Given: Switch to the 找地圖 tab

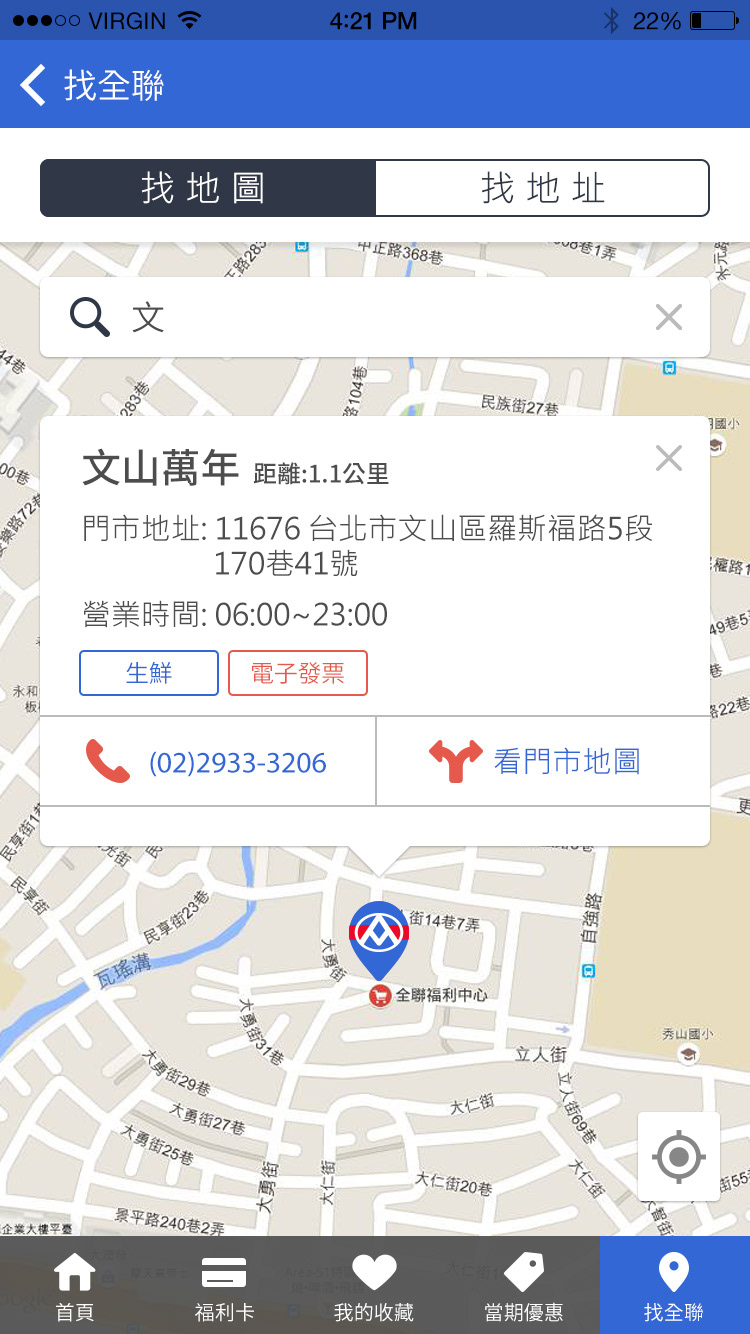Looking at the screenshot, I should pyautogui.click(x=208, y=188).
